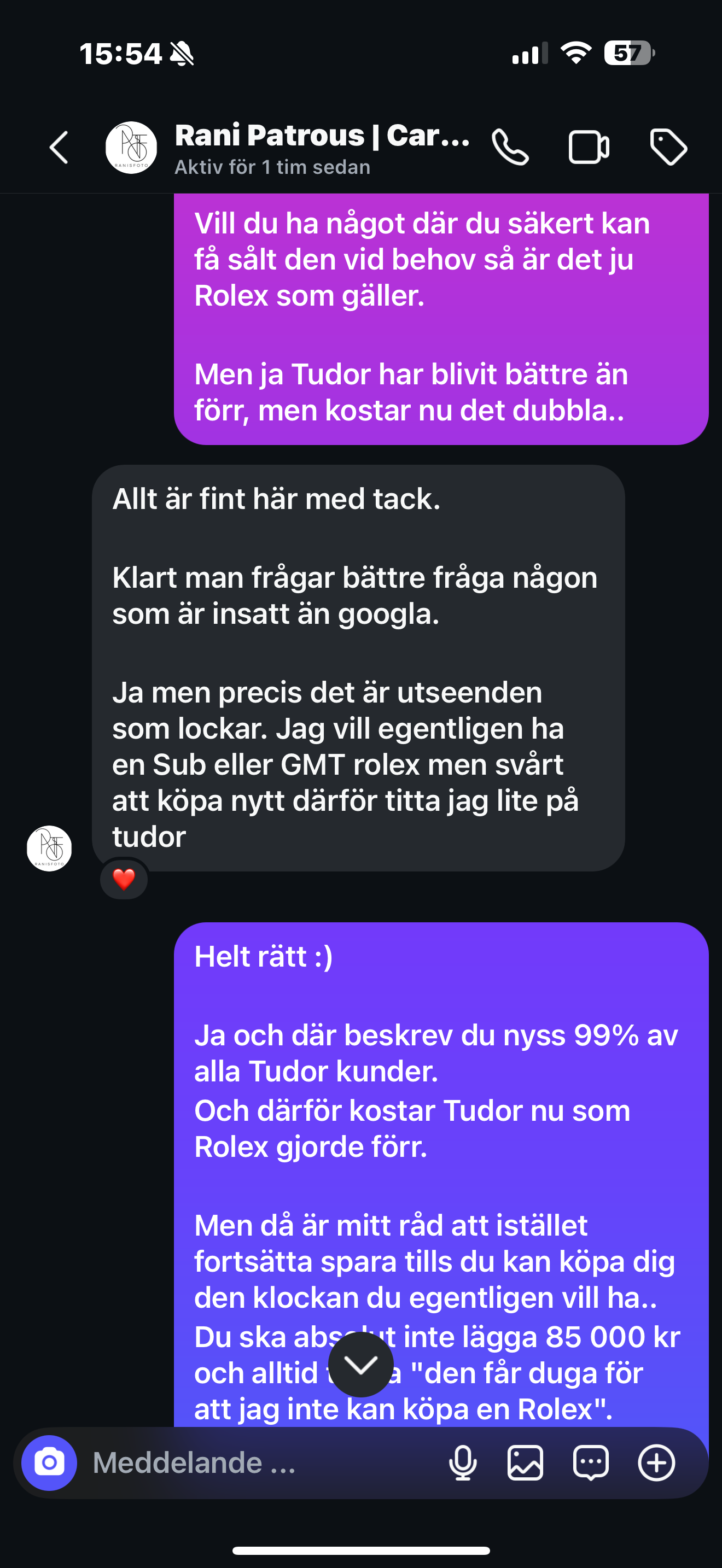Open the saved replies bubble icon

tap(591, 1462)
